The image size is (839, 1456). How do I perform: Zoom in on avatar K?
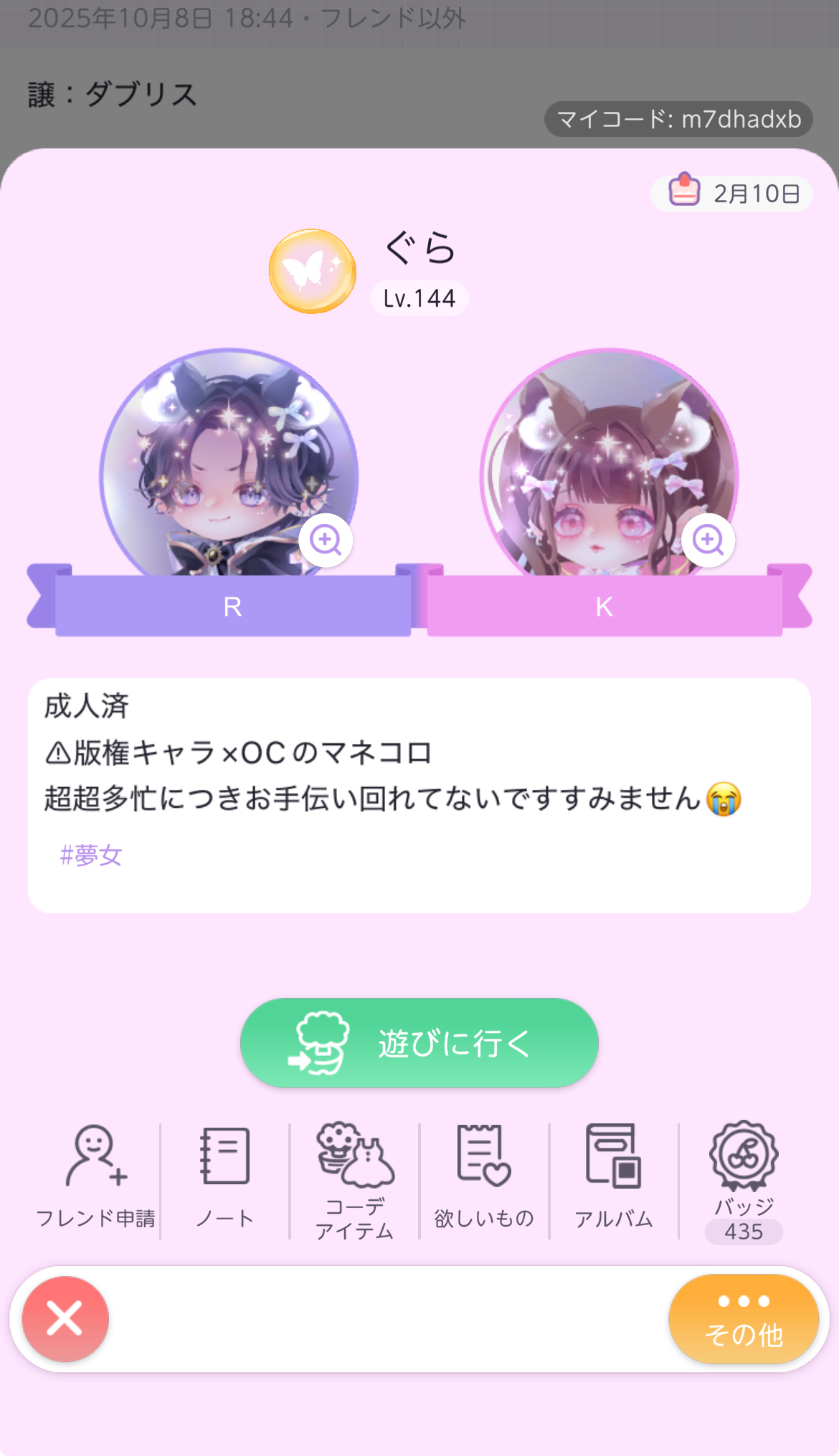[708, 540]
